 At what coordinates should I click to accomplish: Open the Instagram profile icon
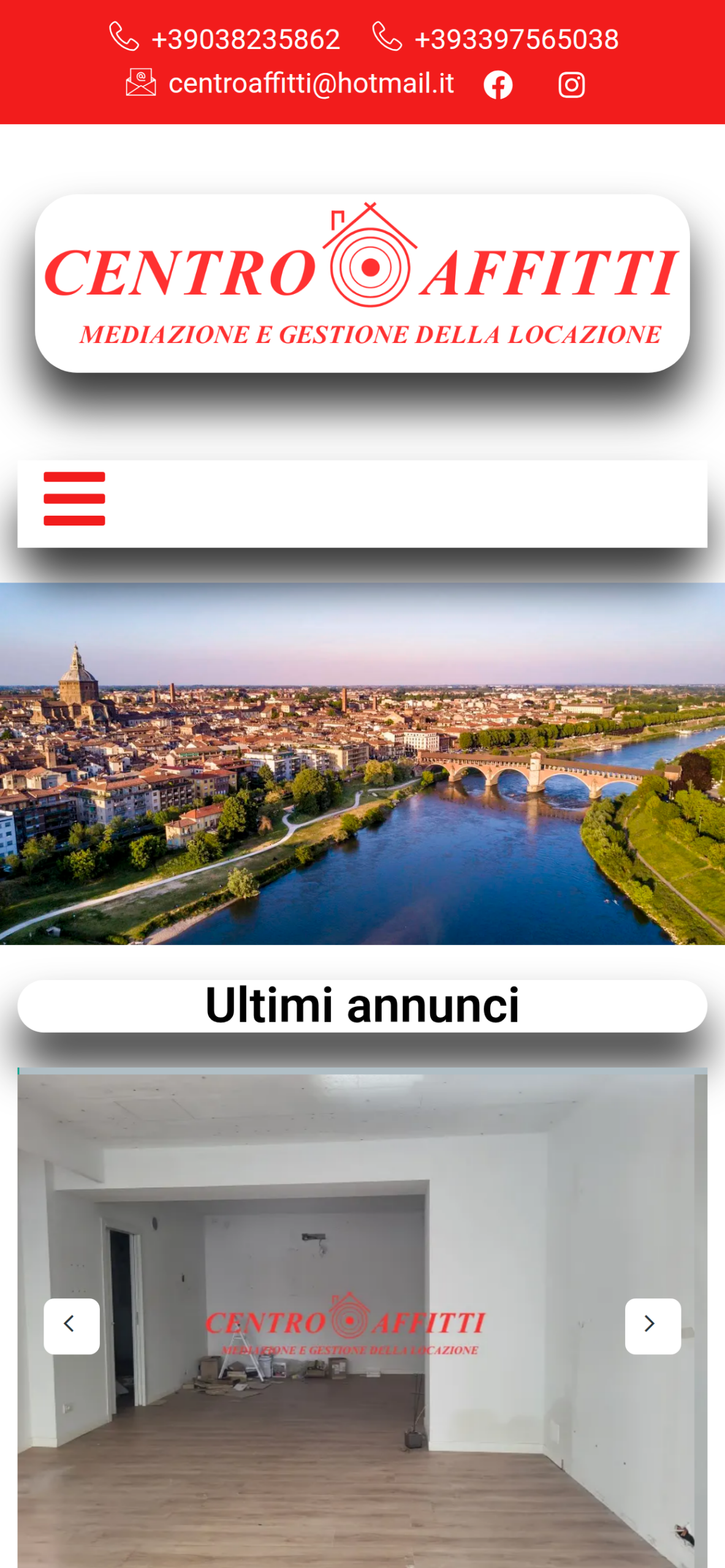point(571,85)
